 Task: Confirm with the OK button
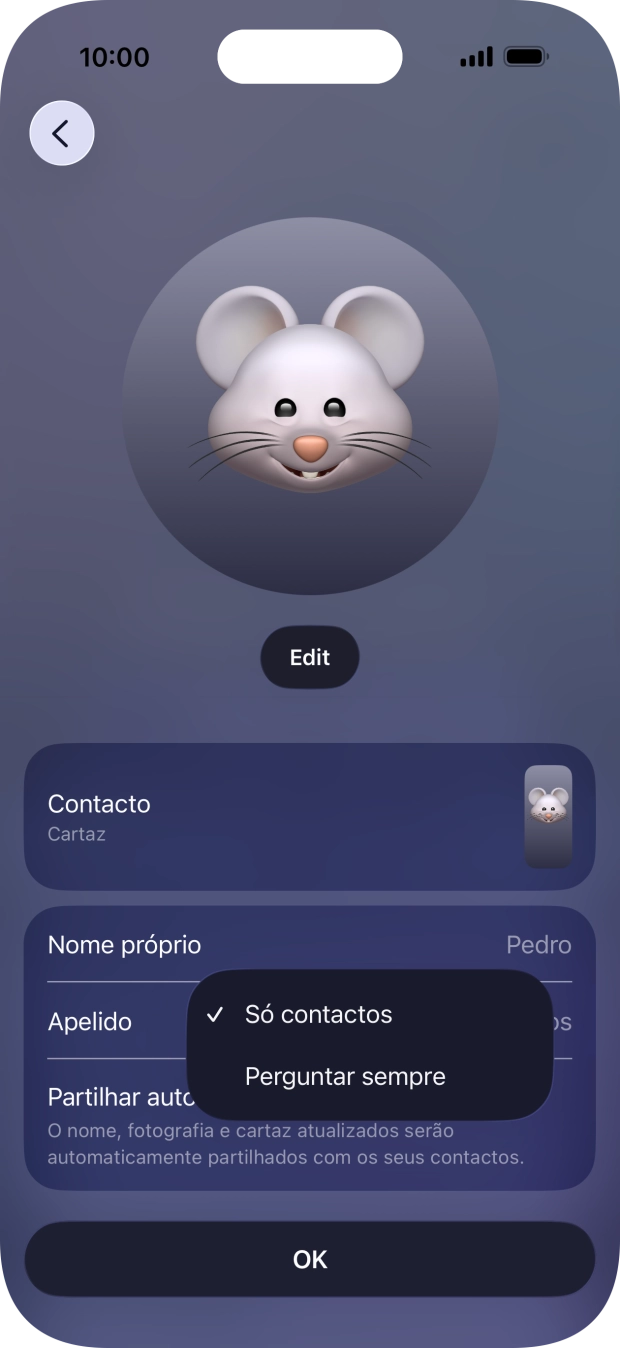pos(309,1259)
